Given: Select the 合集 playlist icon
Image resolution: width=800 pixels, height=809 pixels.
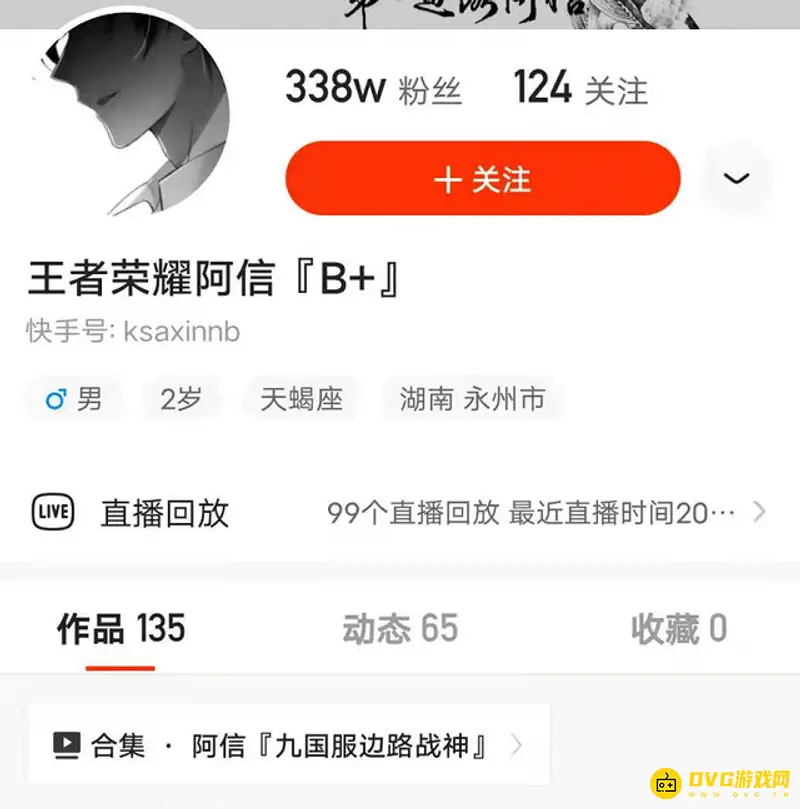Looking at the screenshot, I should coord(67,744).
